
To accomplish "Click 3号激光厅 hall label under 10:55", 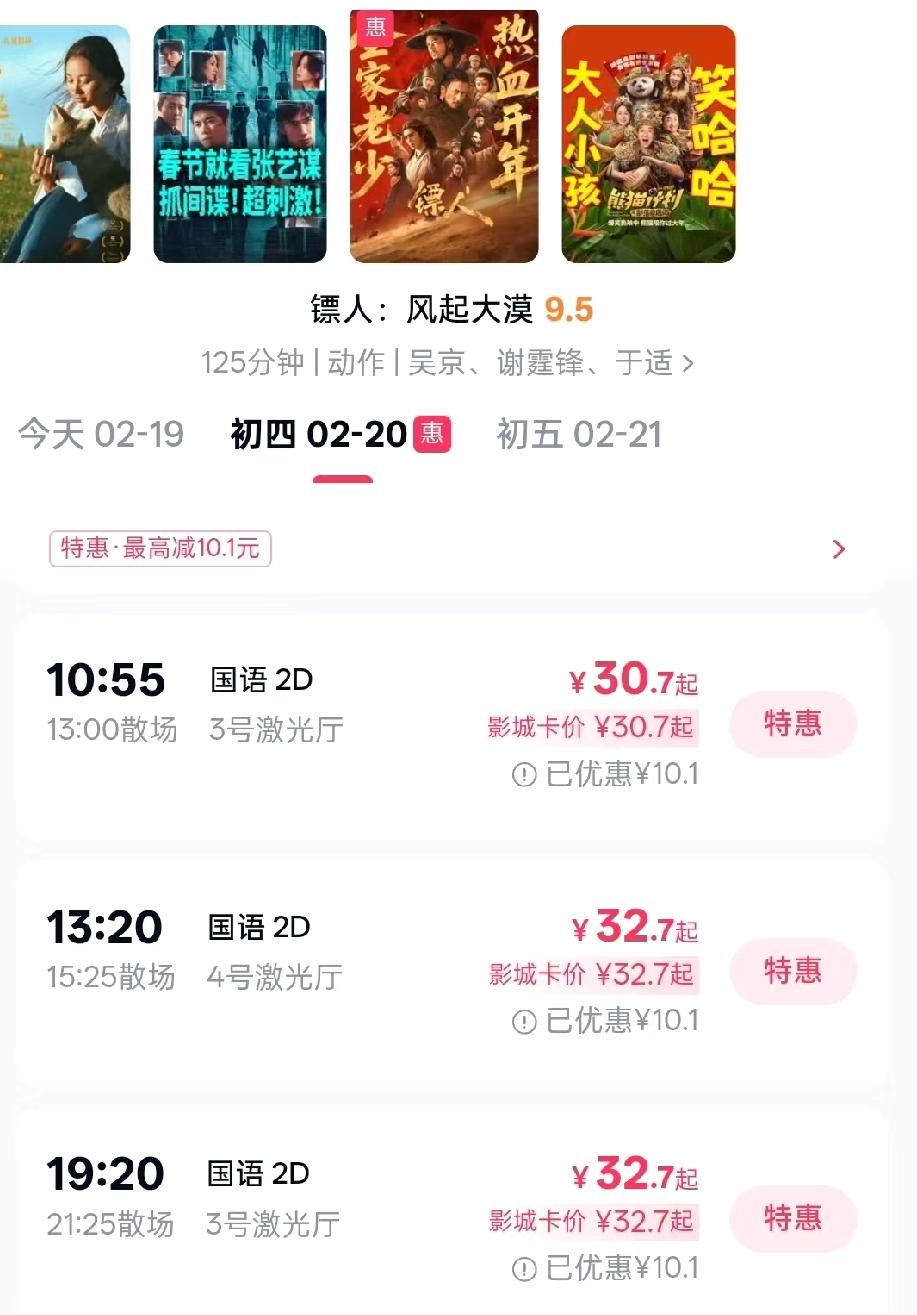I will tap(271, 731).
